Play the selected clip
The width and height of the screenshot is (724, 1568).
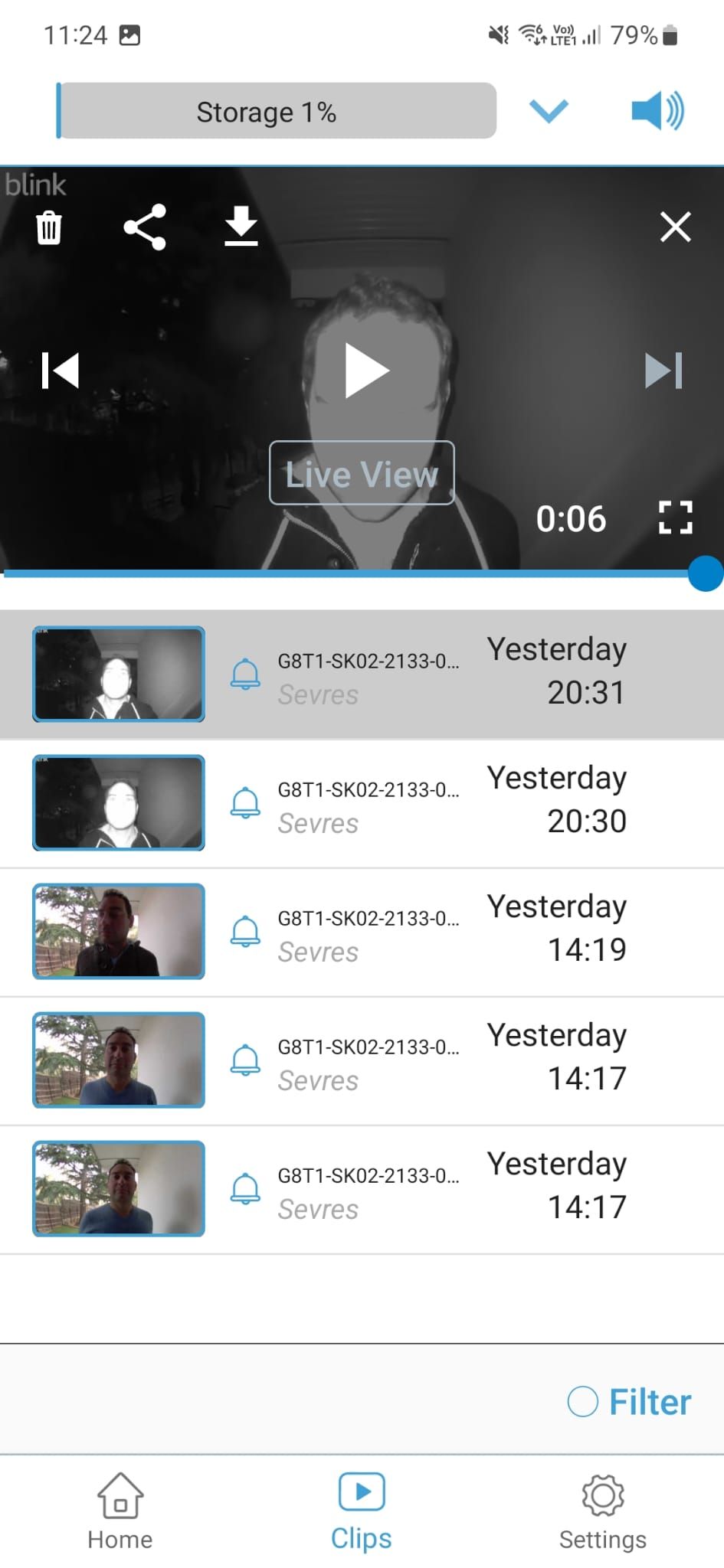pyautogui.click(x=366, y=371)
